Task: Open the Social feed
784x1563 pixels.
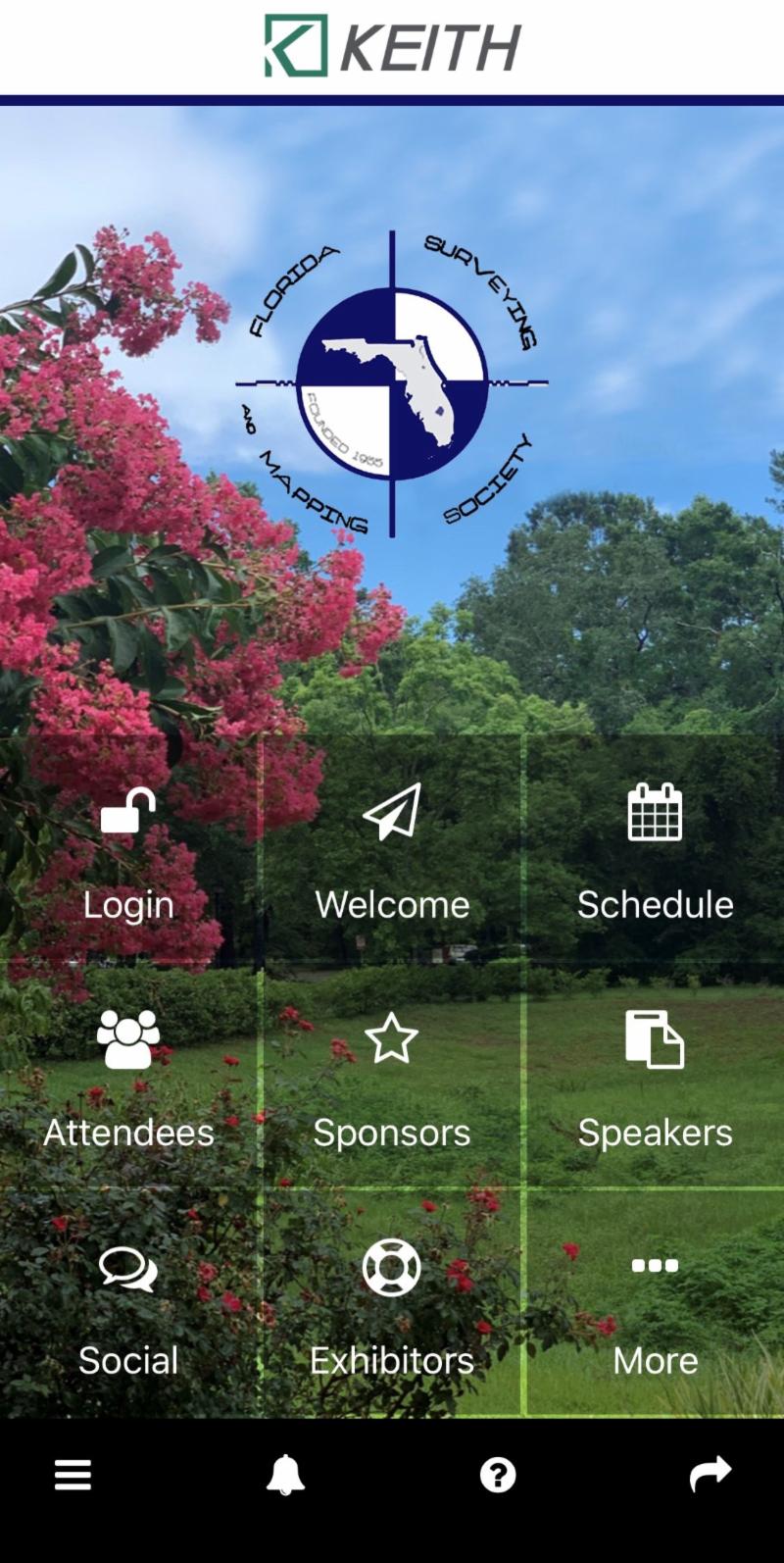Action: (x=128, y=1306)
